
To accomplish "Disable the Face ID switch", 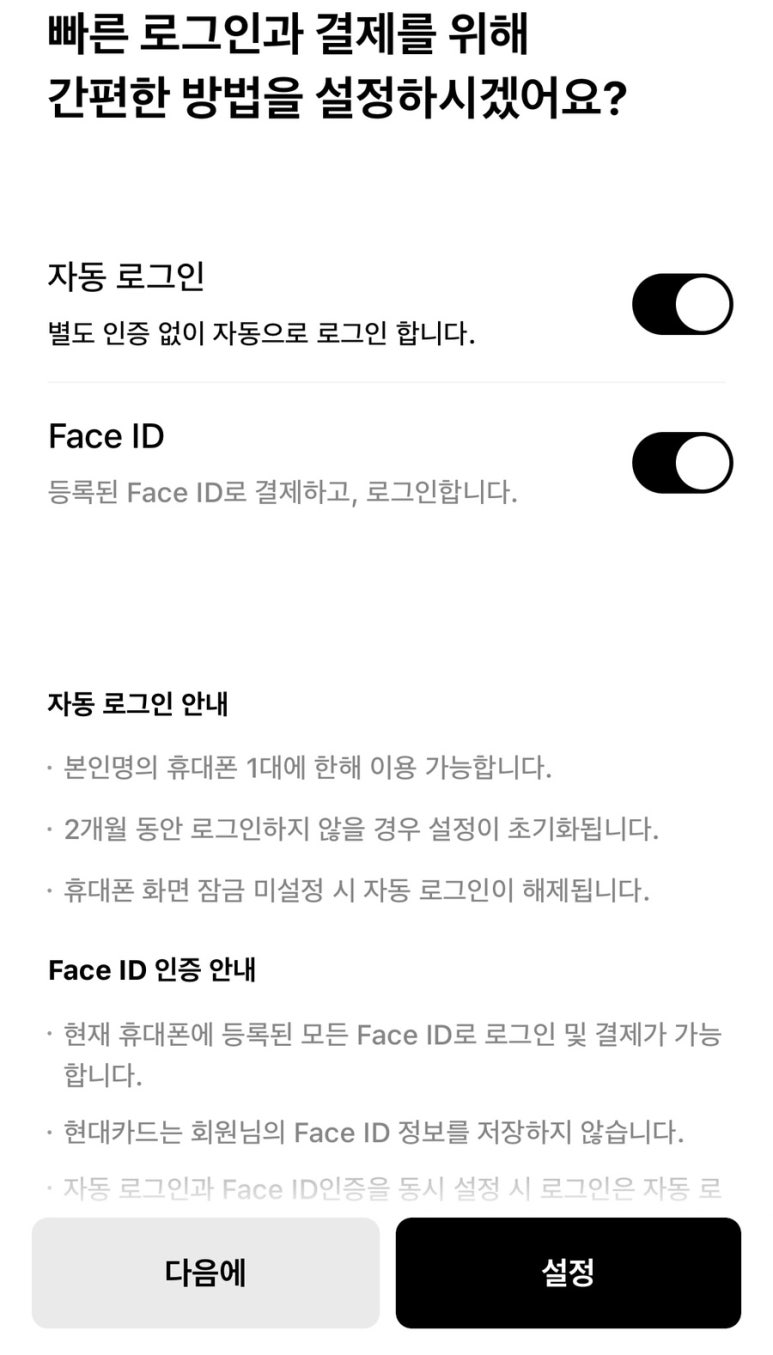I will point(682,463).
